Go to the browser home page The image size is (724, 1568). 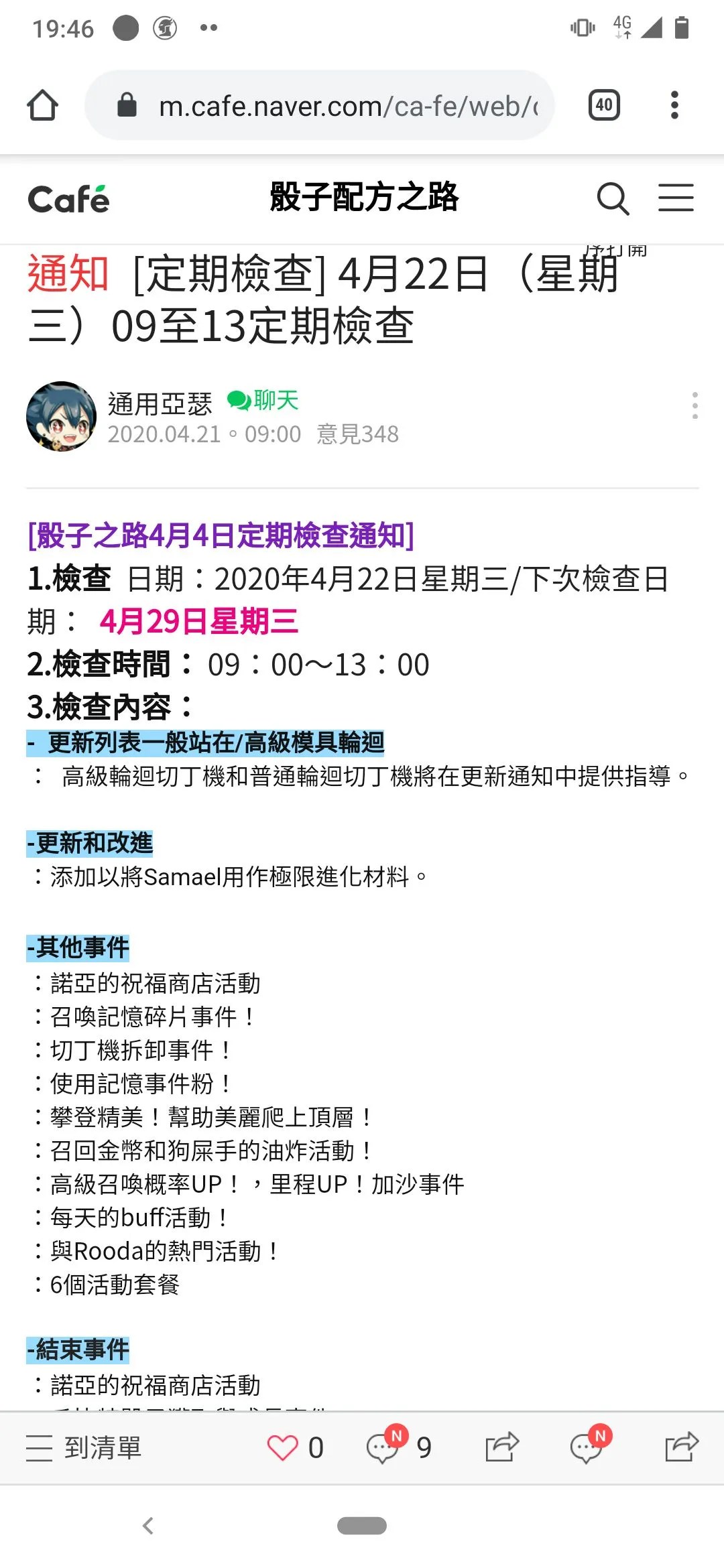click(42, 106)
